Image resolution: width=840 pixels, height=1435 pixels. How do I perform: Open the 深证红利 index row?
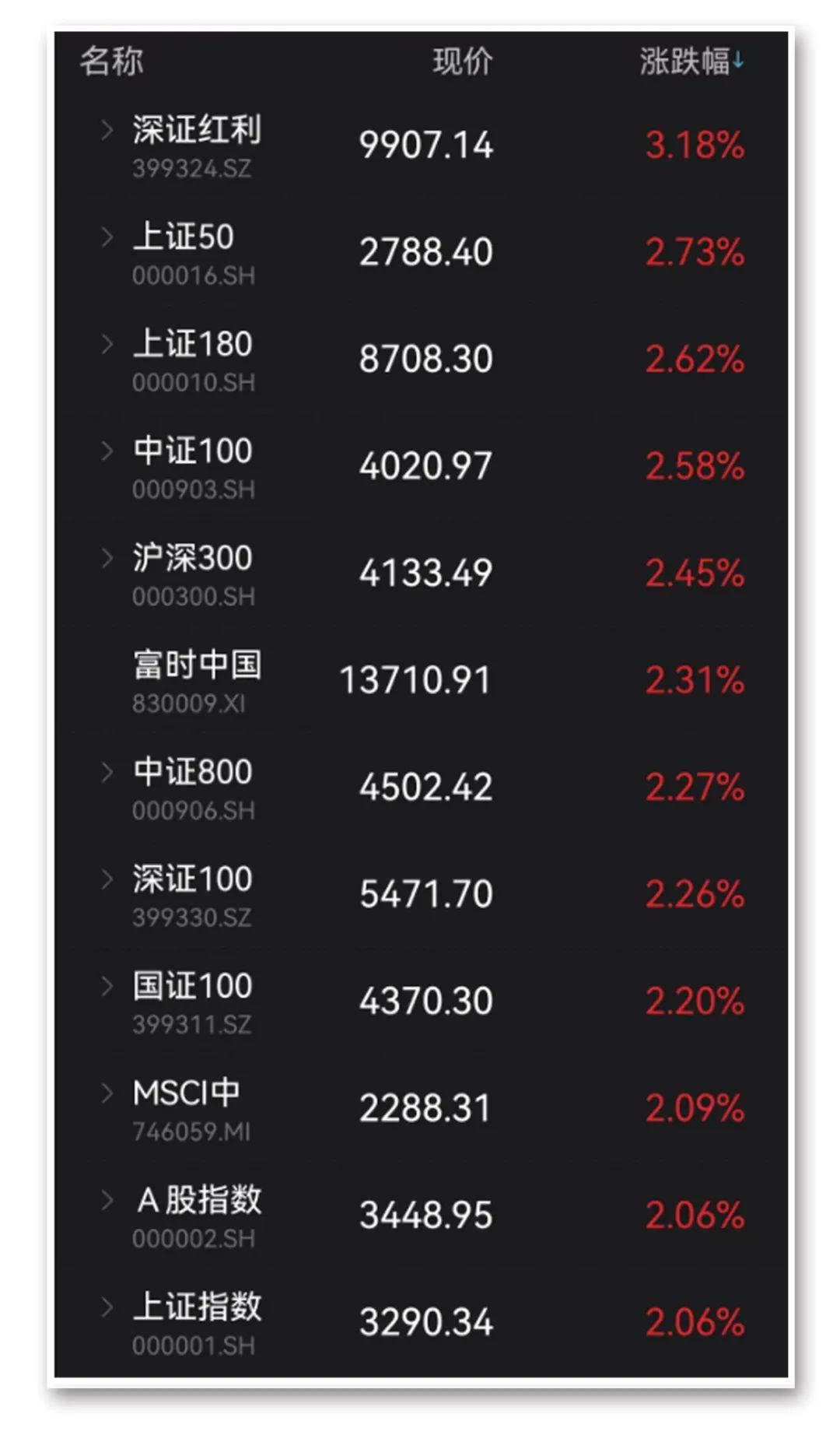pyautogui.click(x=421, y=146)
